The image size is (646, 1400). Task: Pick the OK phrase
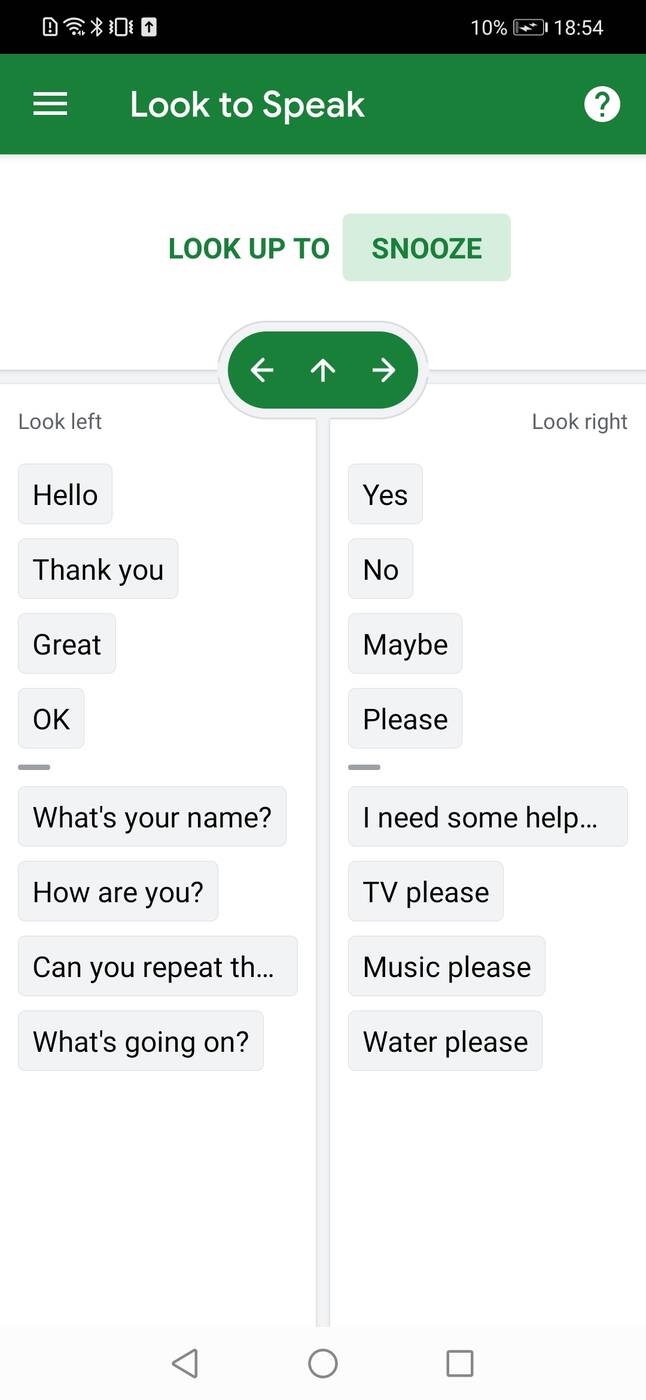(51, 719)
